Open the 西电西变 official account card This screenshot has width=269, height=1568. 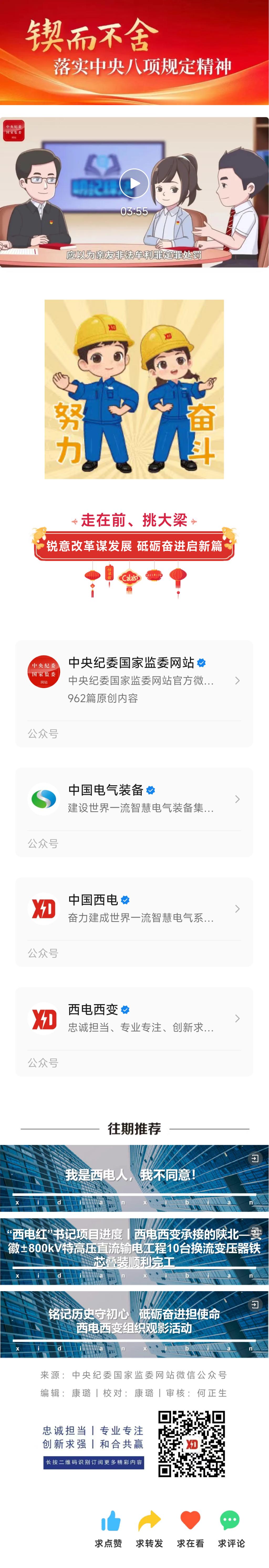[134, 1018]
